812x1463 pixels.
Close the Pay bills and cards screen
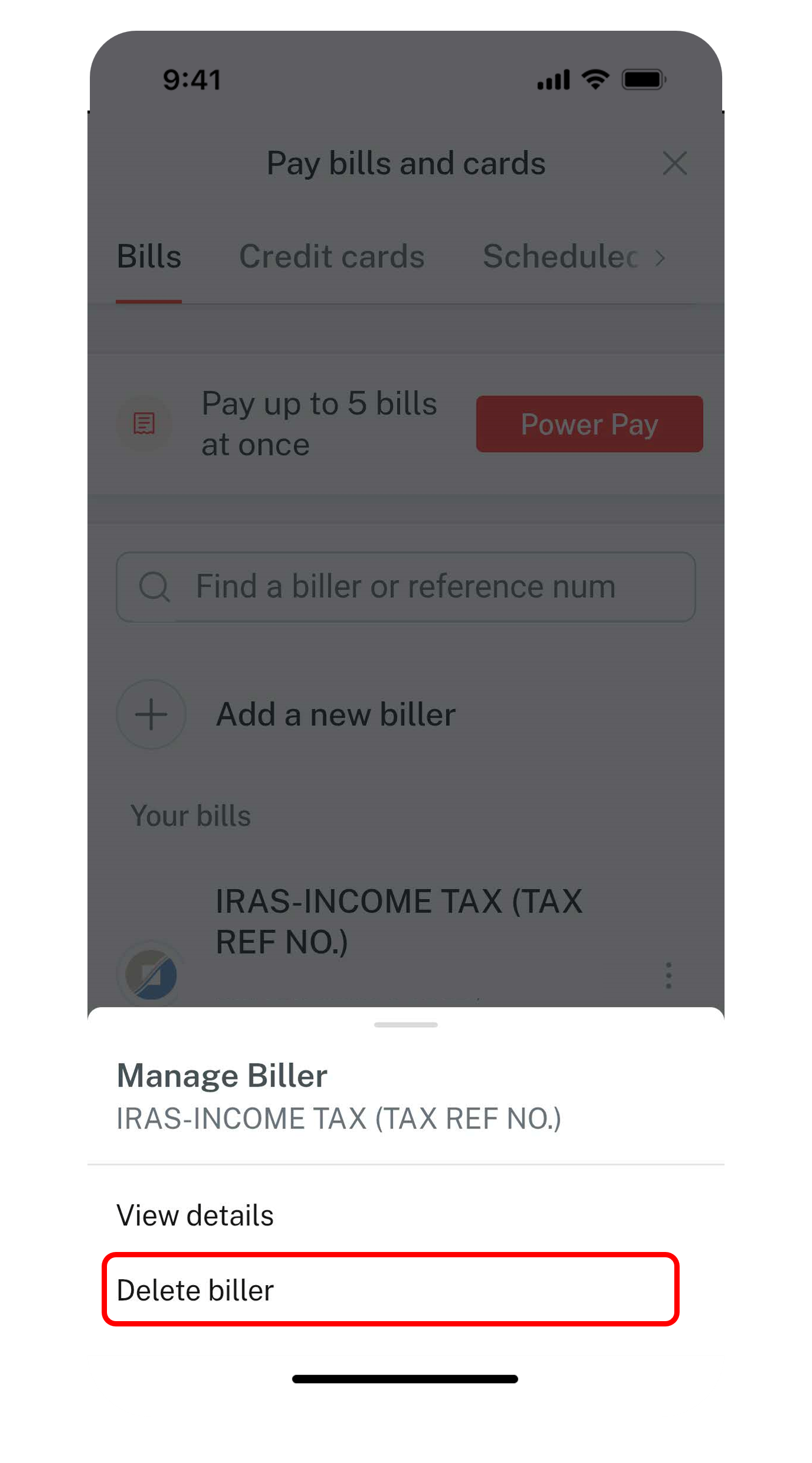pos(674,163)
